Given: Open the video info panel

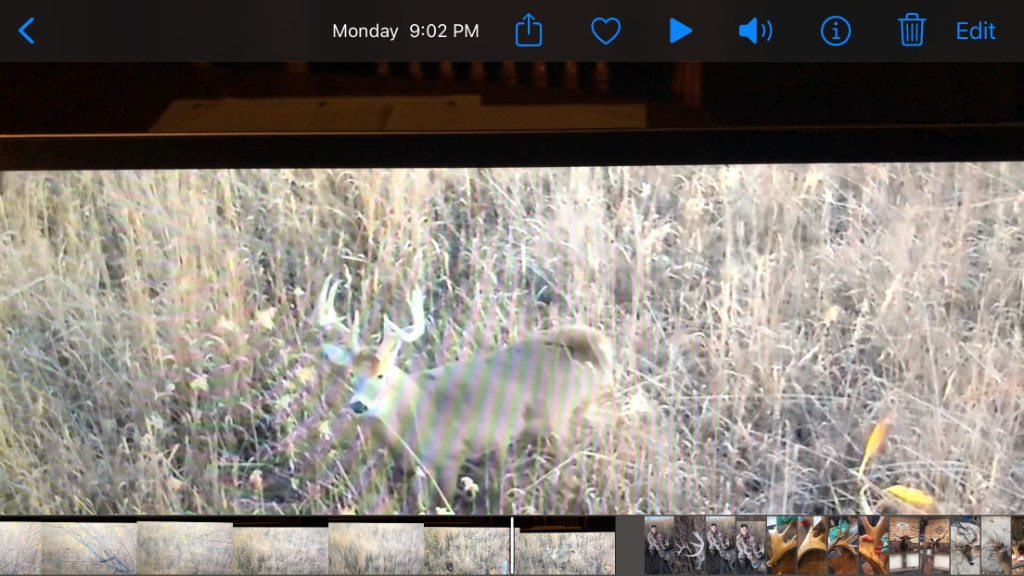Looking at the screenshot, I should pos(835,31).
